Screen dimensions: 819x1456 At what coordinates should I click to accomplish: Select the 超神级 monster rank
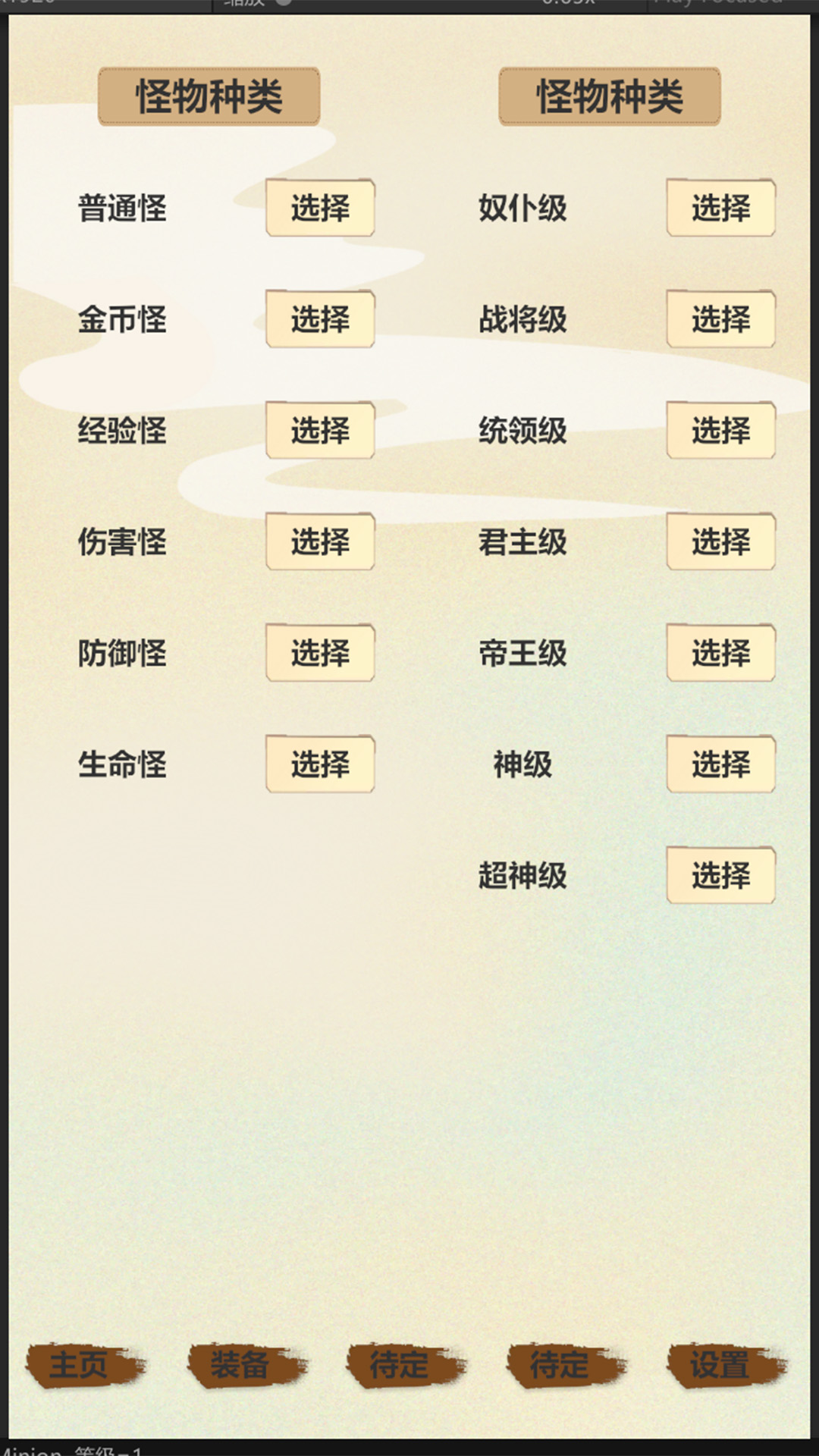(x=720, y=875)
